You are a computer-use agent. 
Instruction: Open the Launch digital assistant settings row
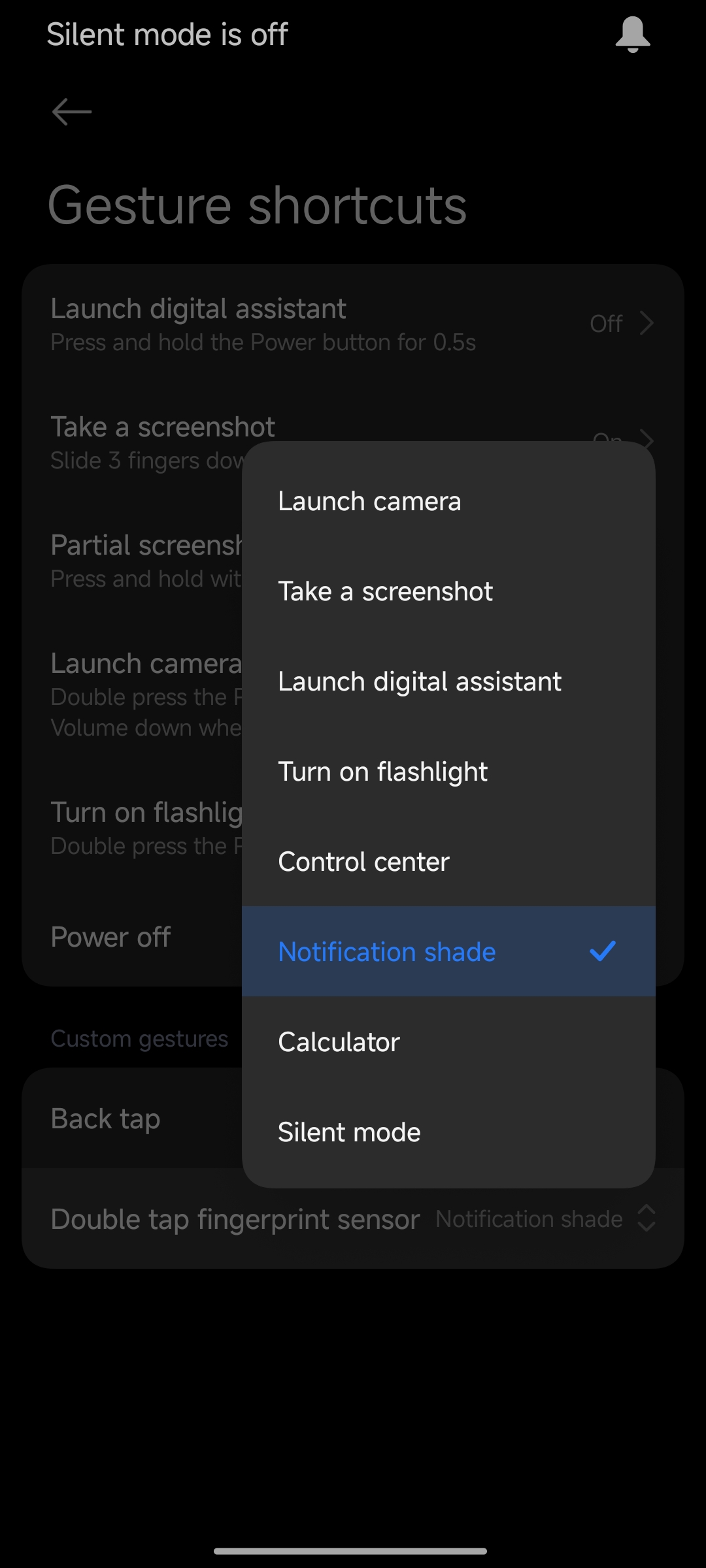tap(353, 324)
